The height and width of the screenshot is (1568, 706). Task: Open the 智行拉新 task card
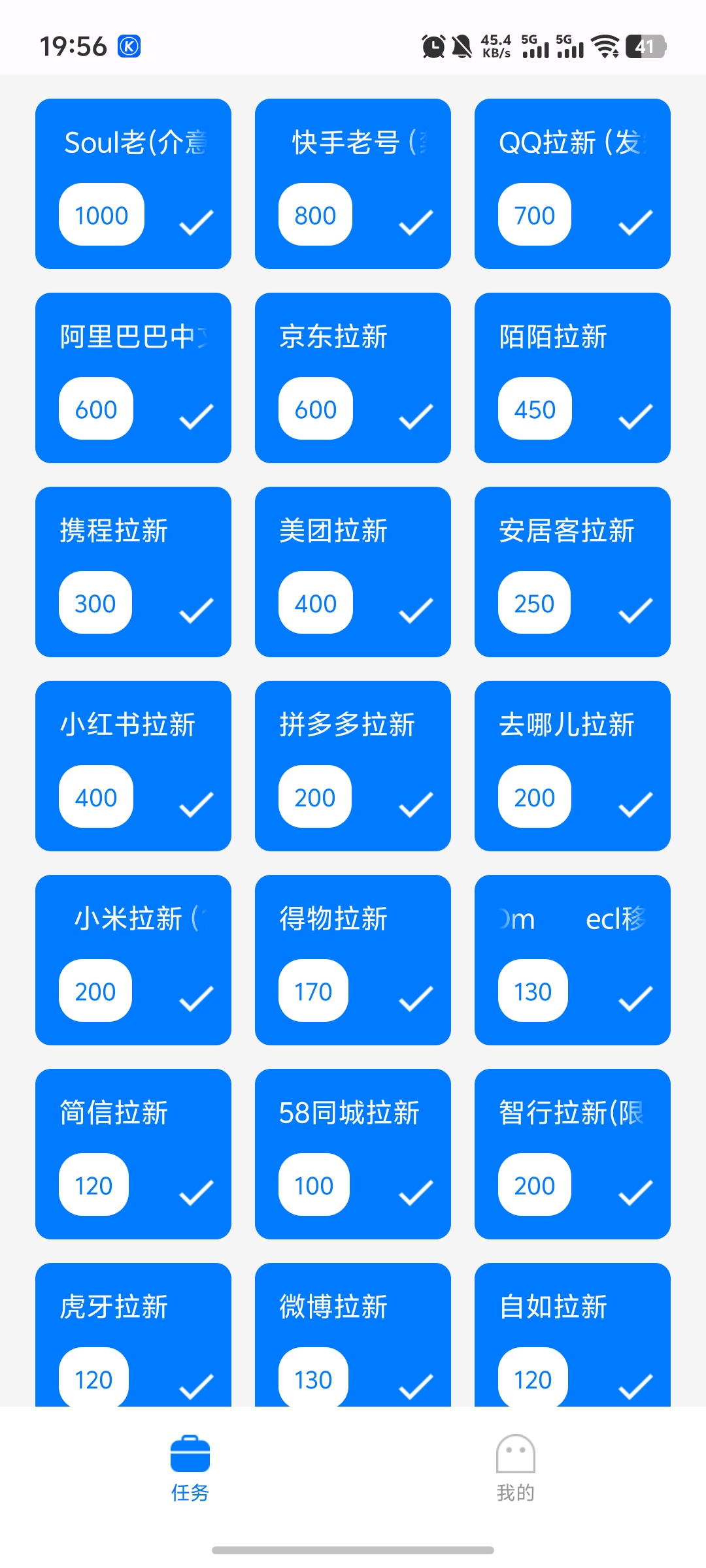coord(573,1154)
